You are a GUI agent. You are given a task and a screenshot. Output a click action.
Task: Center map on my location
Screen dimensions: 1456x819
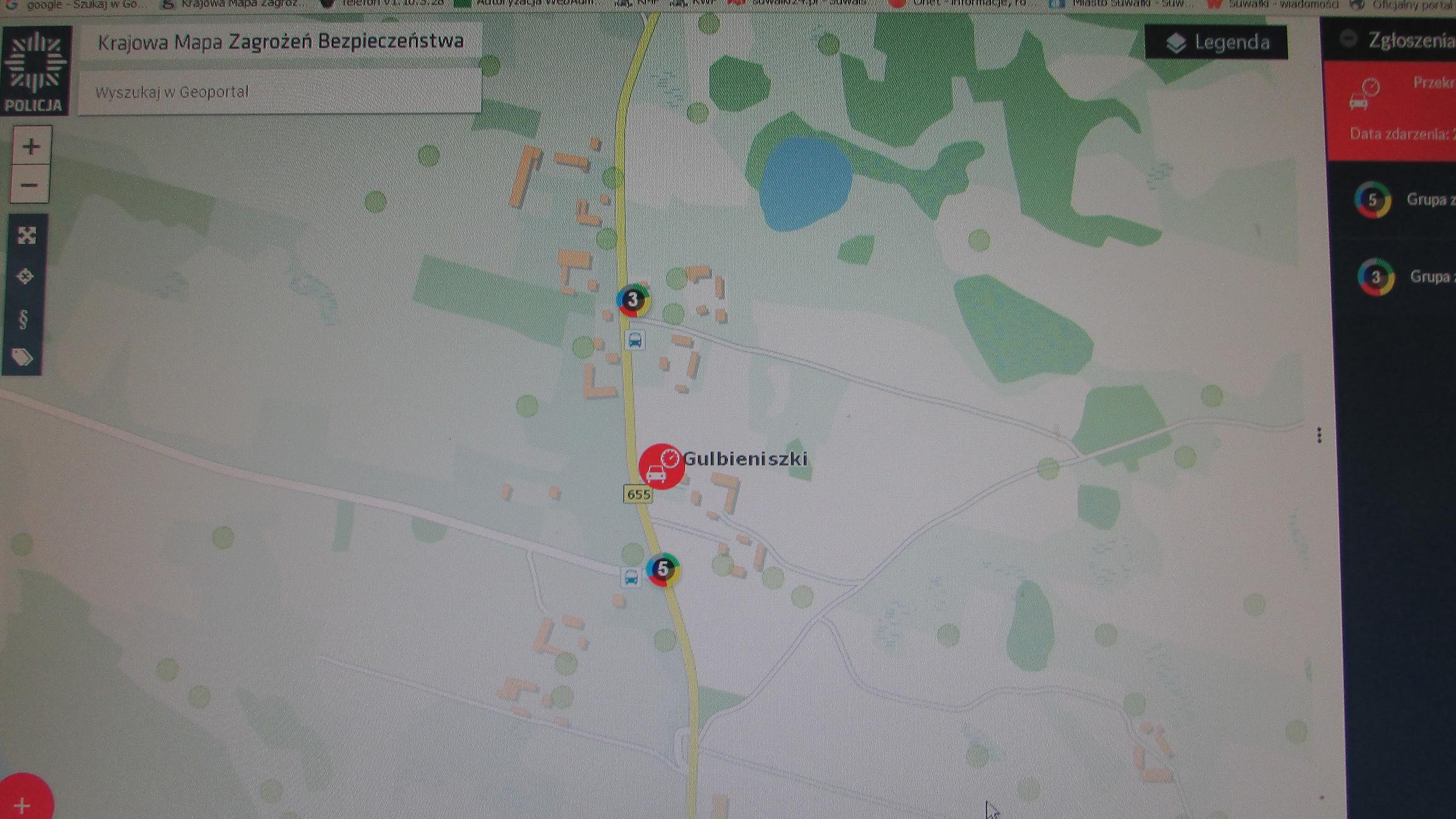25,276
